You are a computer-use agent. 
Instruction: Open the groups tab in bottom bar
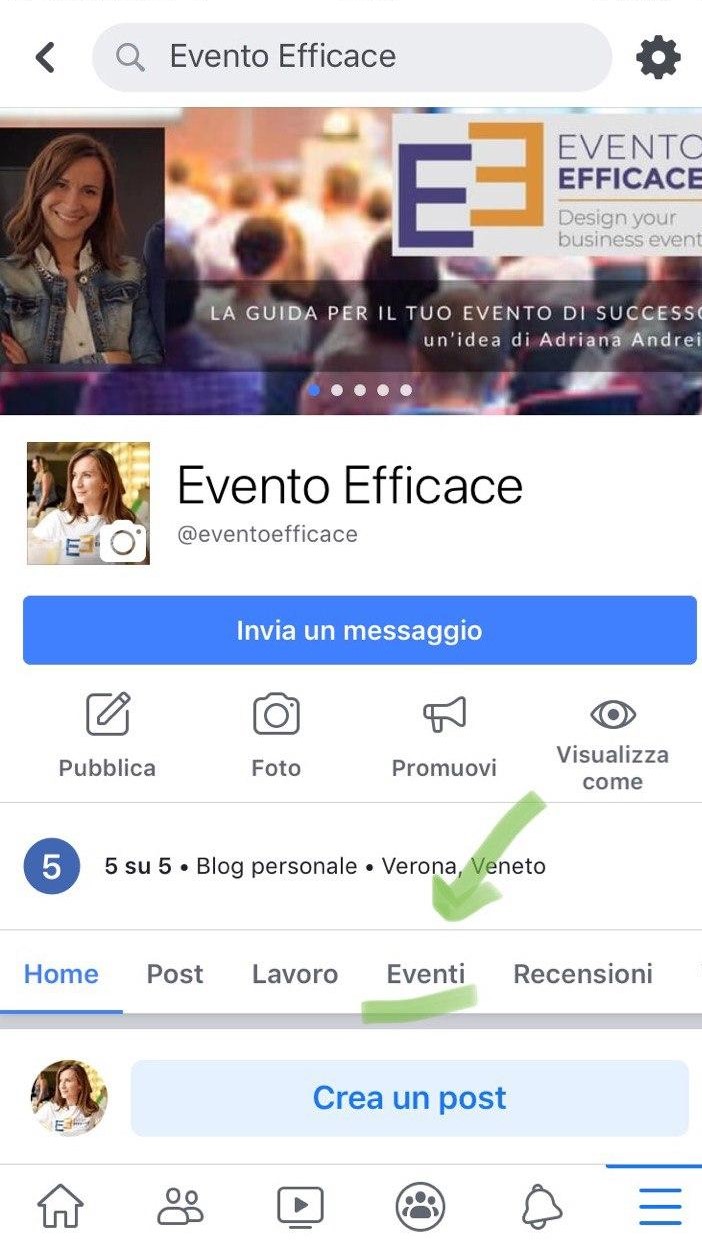click(x=420, y=1206)
